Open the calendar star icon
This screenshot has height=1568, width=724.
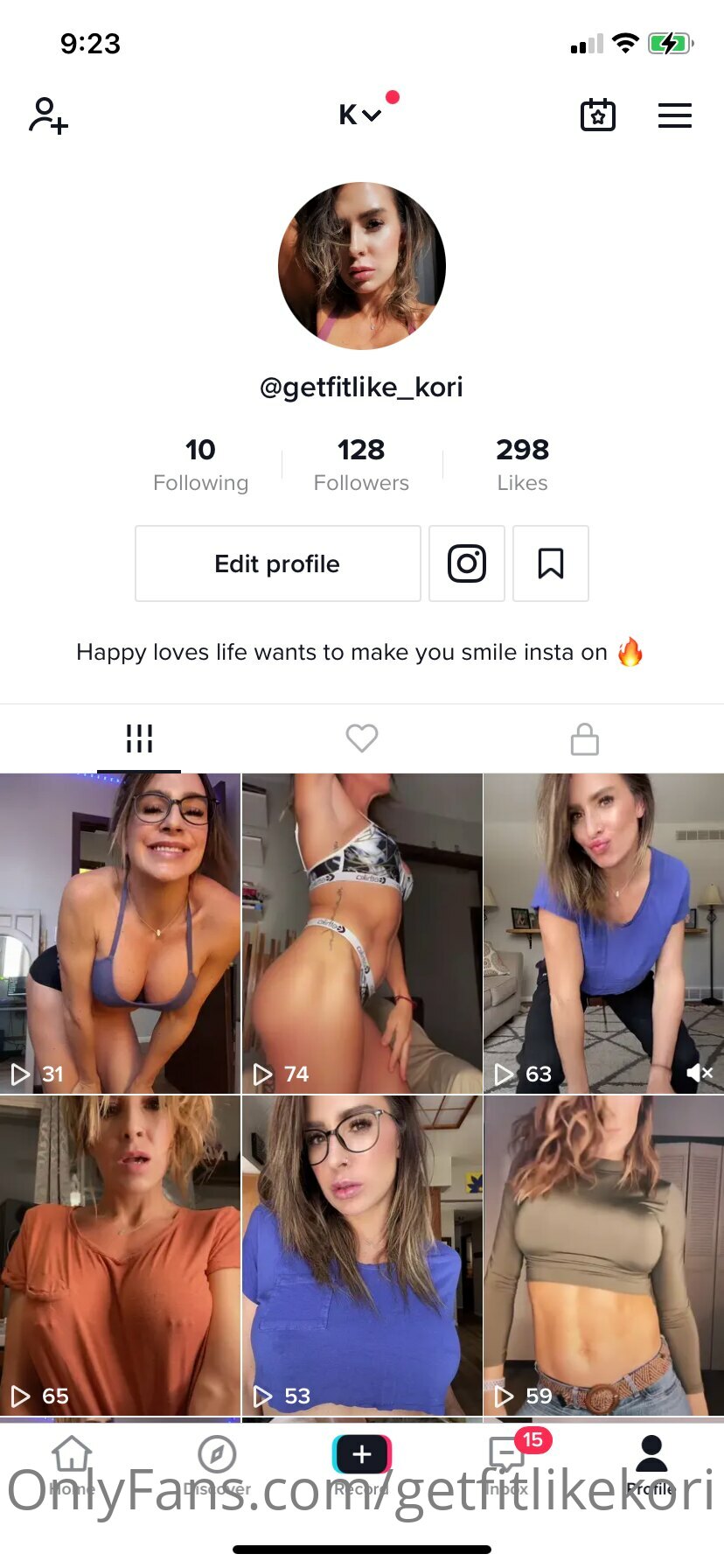[x=598, y=115]
